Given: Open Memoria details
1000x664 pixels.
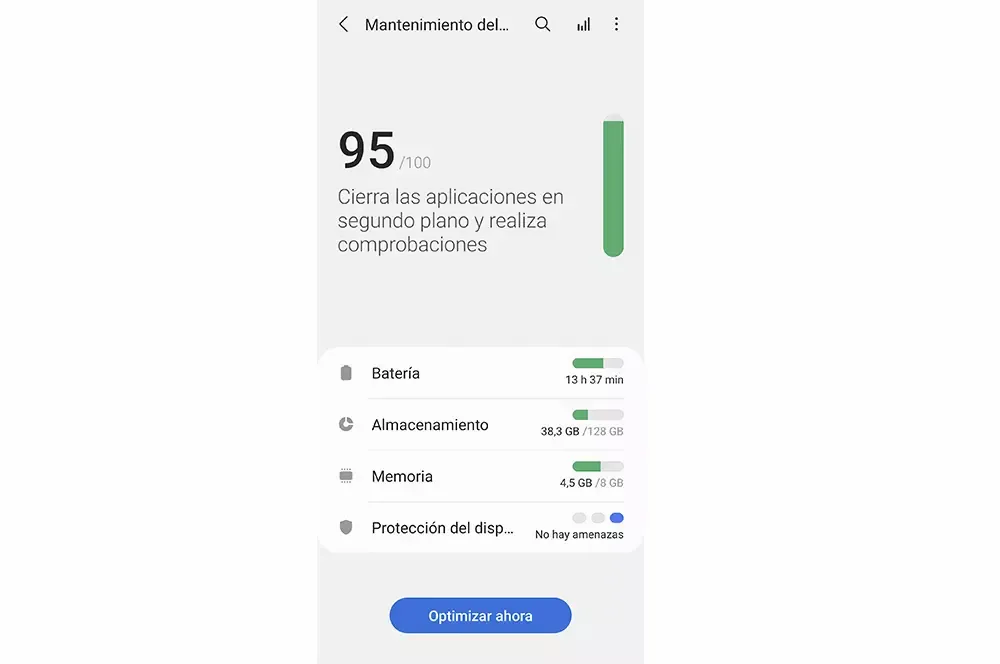Looking at the screenshot, I should (480, 477).
